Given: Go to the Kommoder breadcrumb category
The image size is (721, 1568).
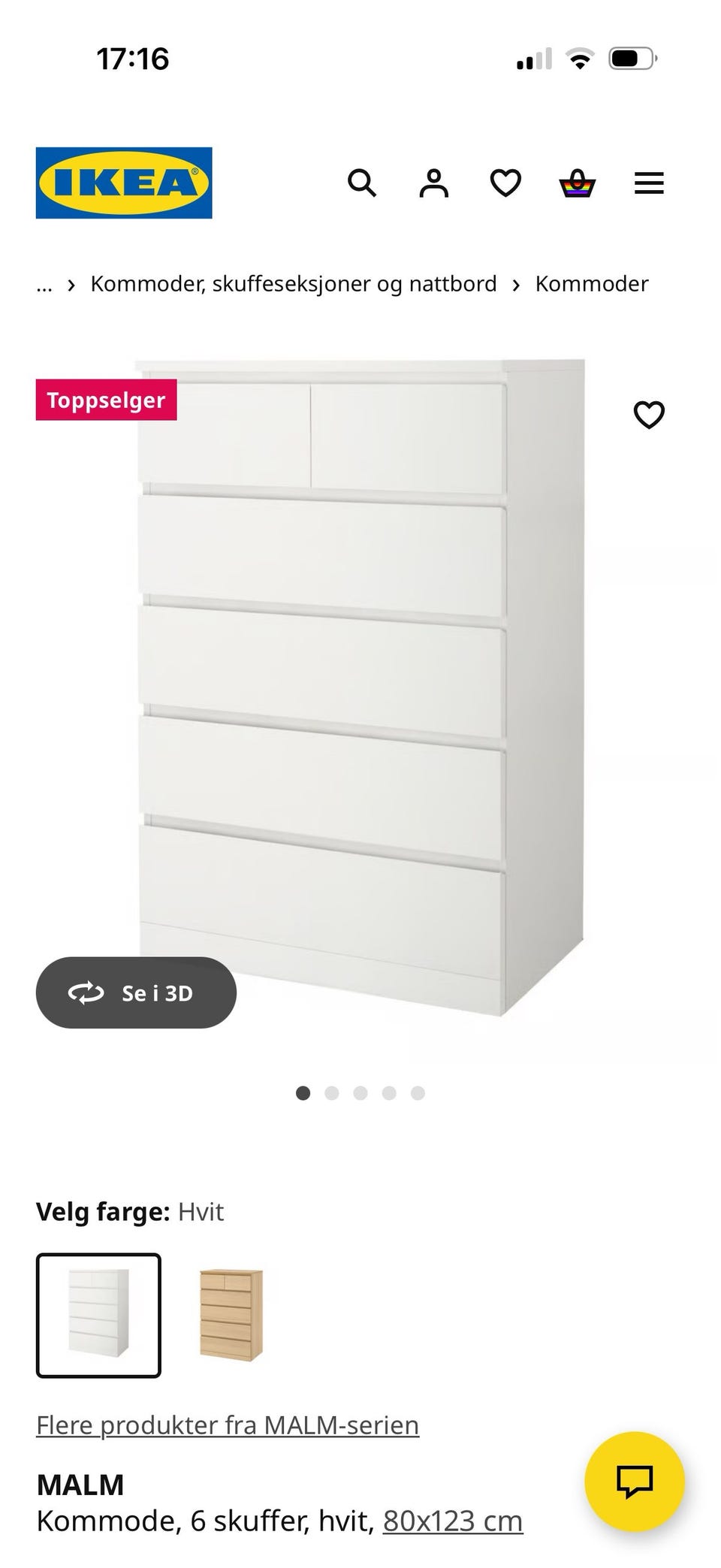Looking at the screenshot, I should (x=591, y=284).
